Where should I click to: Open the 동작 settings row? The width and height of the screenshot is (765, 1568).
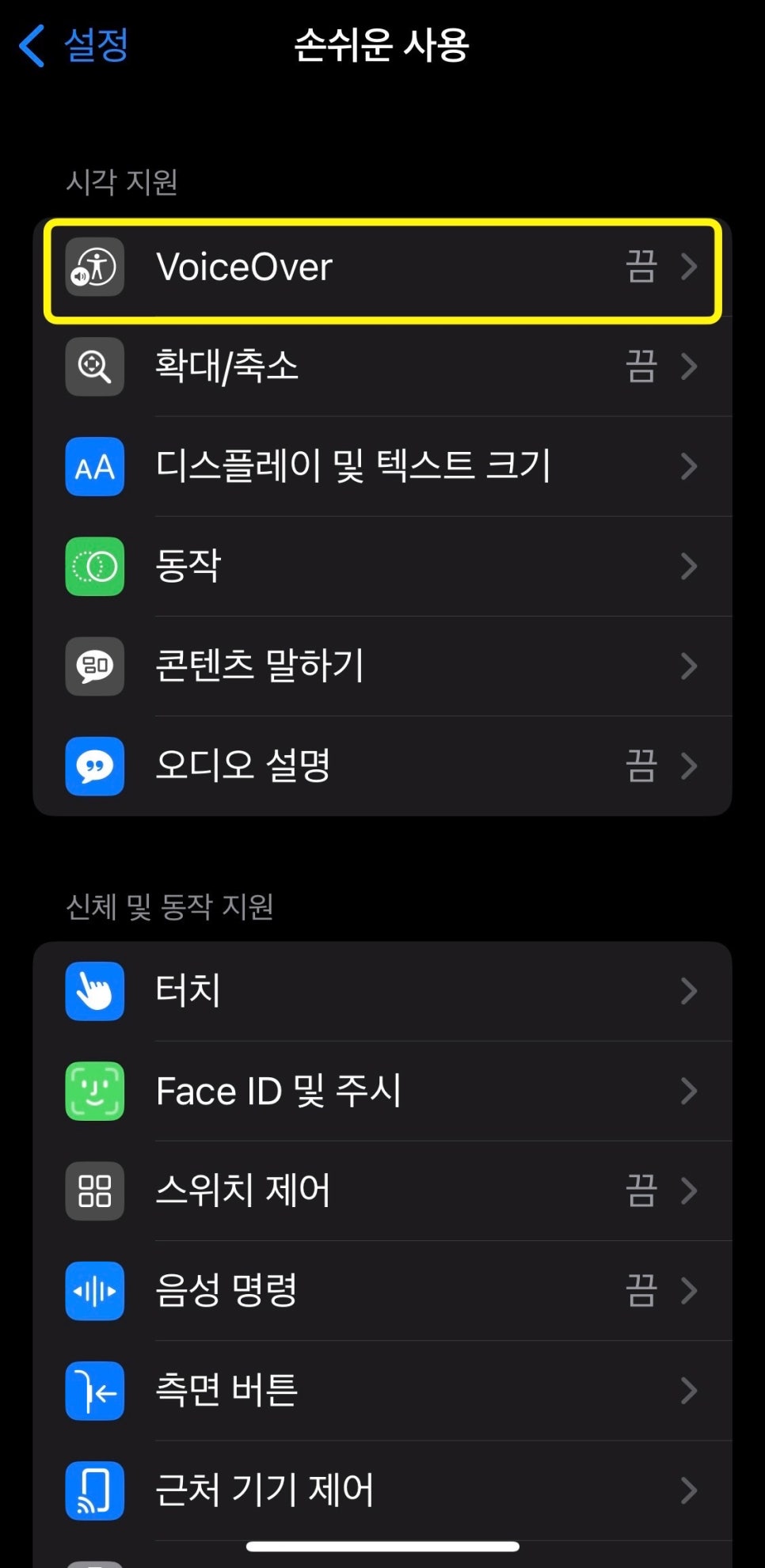tap(382, 567)
